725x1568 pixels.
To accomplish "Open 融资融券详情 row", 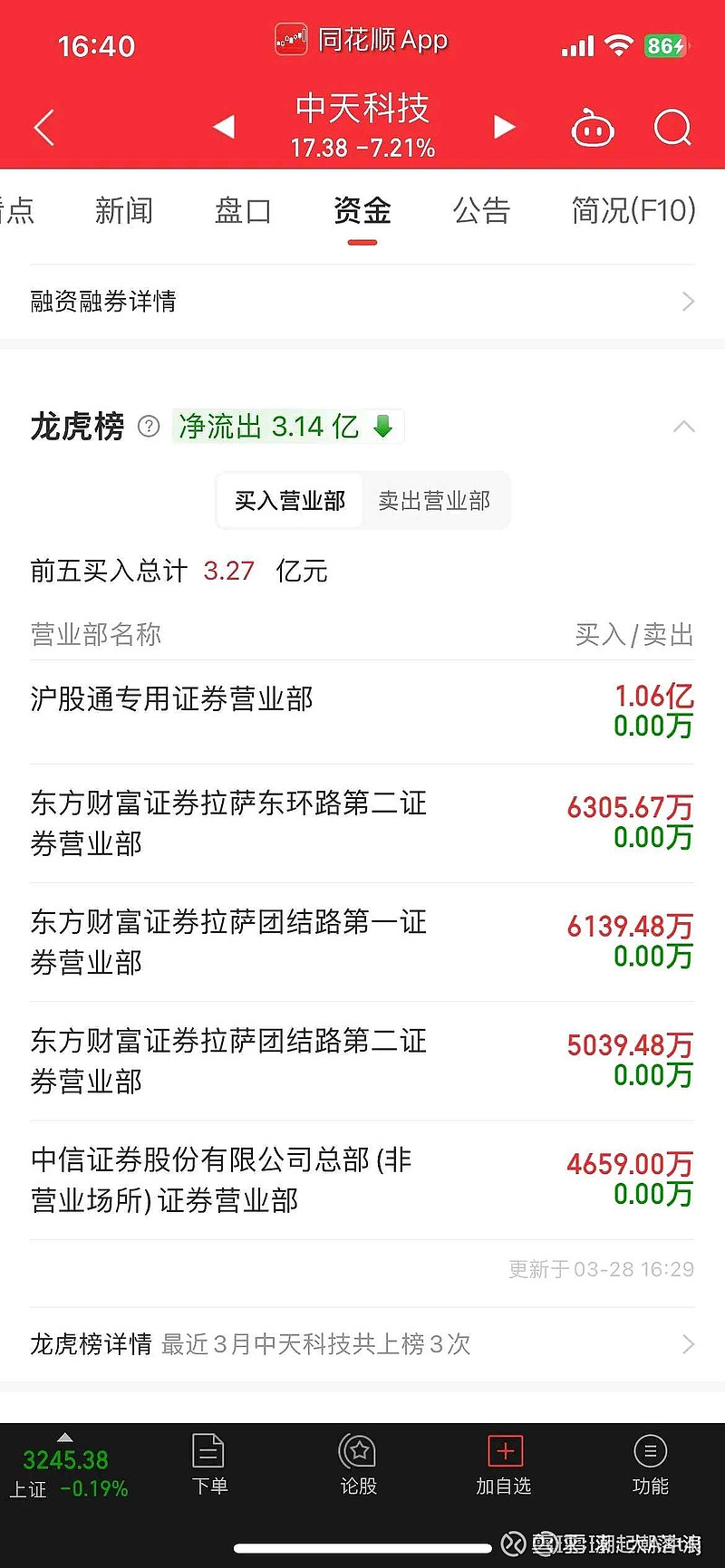I will pos(362,301).
